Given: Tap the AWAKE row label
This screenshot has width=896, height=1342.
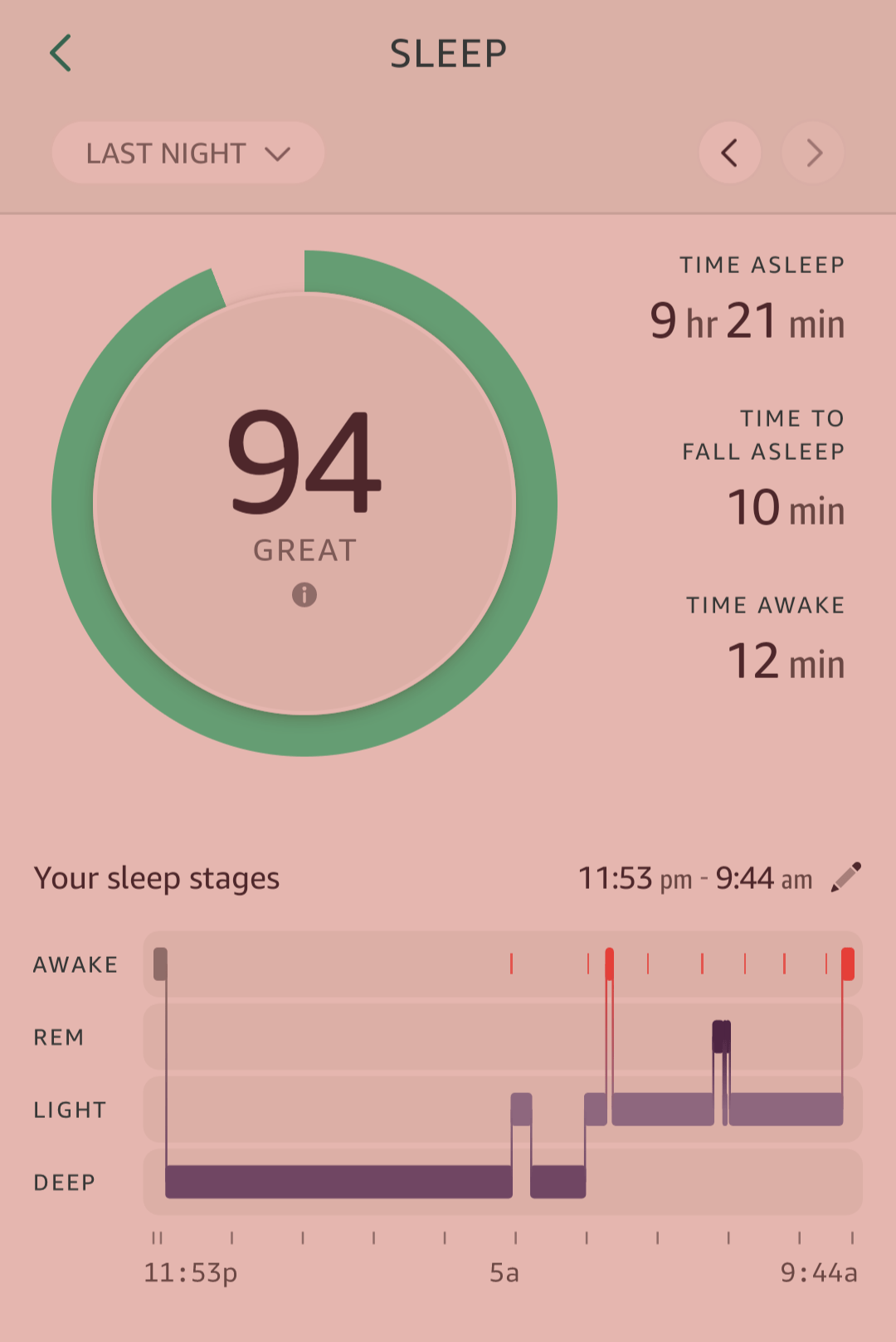Looking at the screenshot, I should [75, 964].
